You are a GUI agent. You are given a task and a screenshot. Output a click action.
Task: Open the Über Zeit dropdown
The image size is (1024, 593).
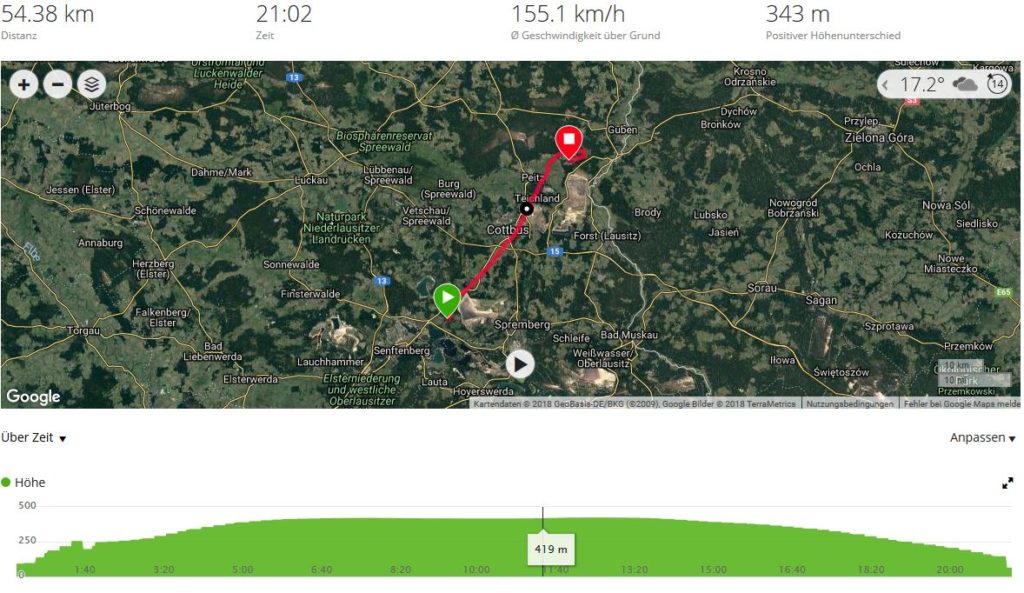click(x=34, y=438)
